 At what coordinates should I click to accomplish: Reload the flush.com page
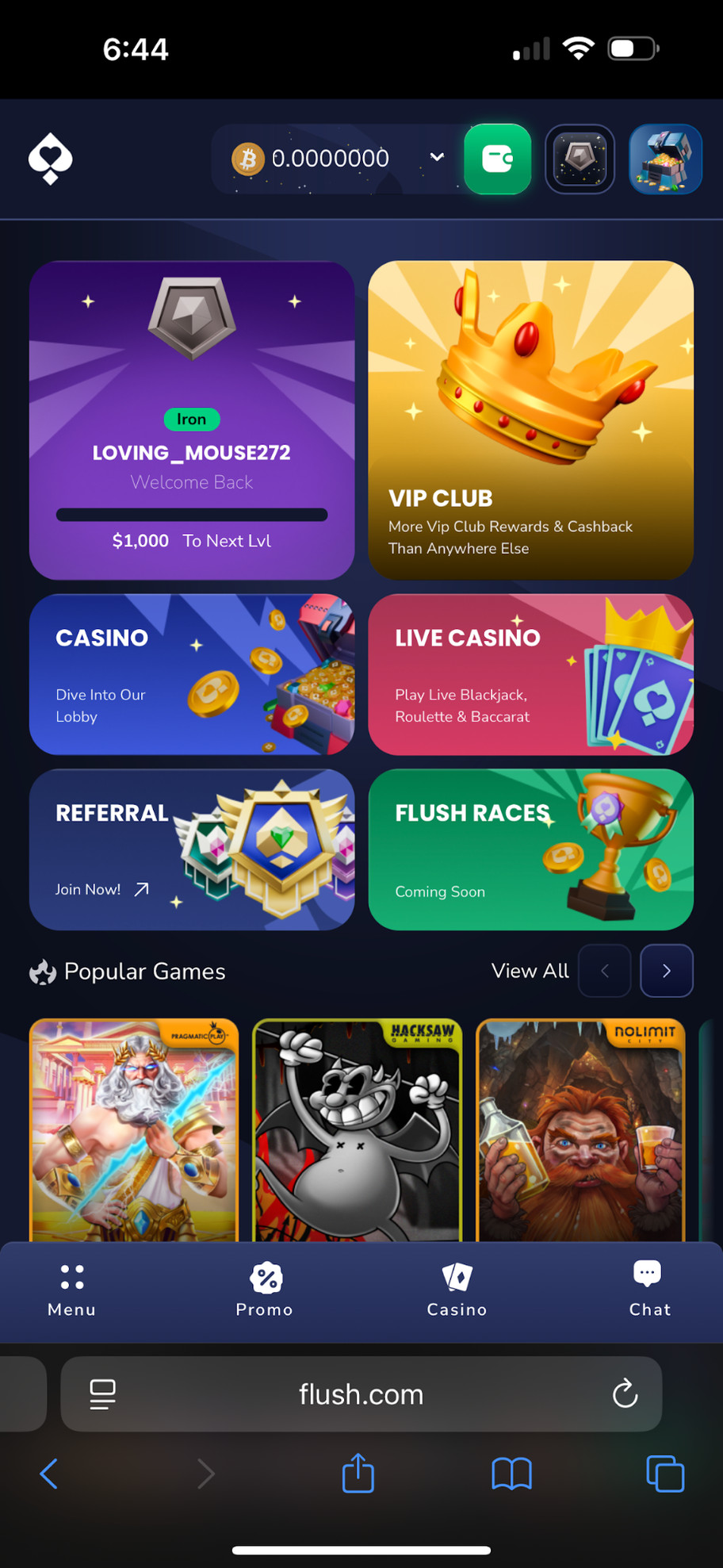tap(625, 1394)
